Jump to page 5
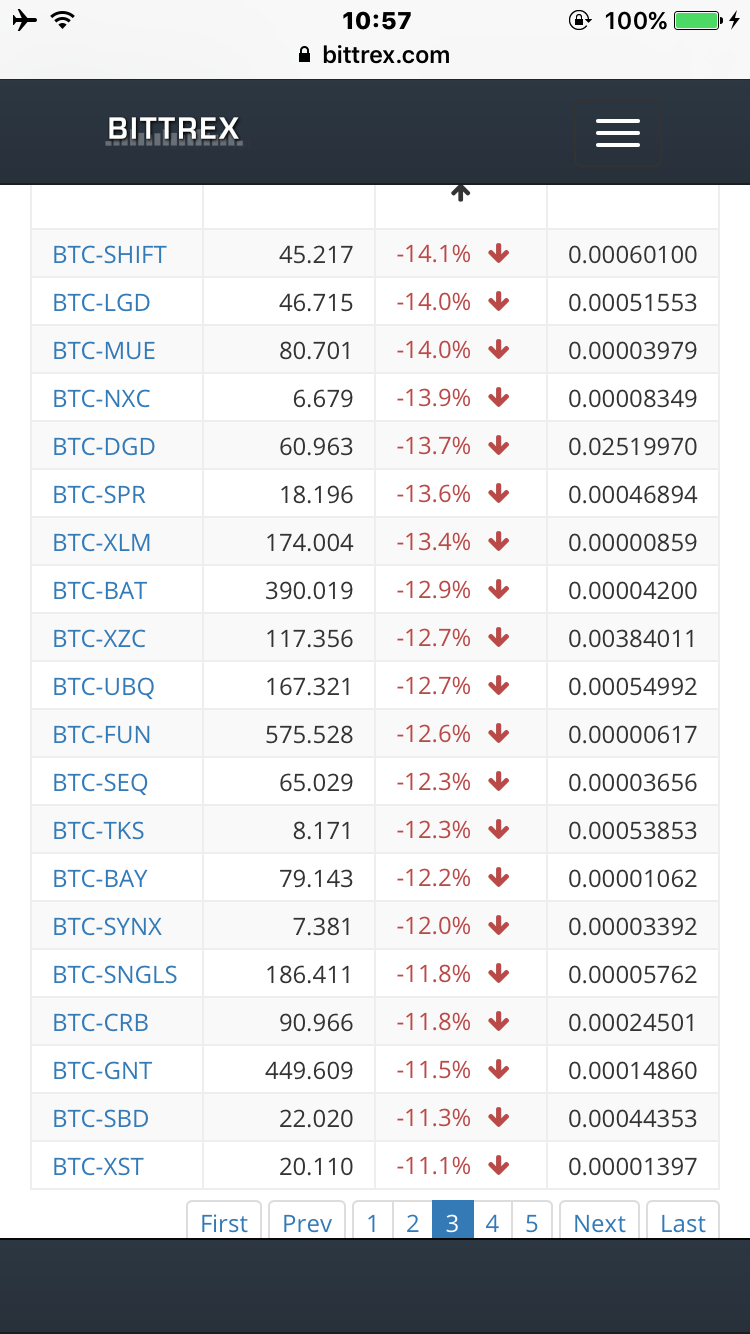Image resolution: width=750 pixels, height=1334 pixels. tap(532, 1220)
